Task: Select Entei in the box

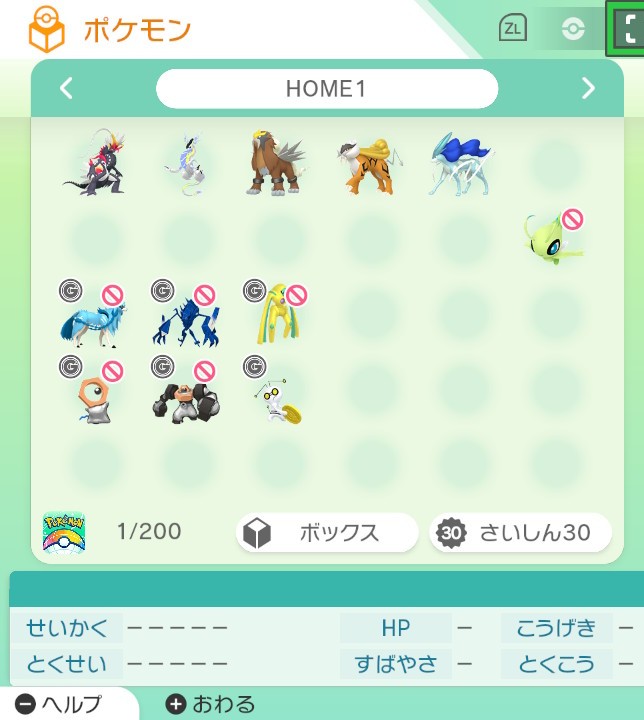Action: click(275, 162)
